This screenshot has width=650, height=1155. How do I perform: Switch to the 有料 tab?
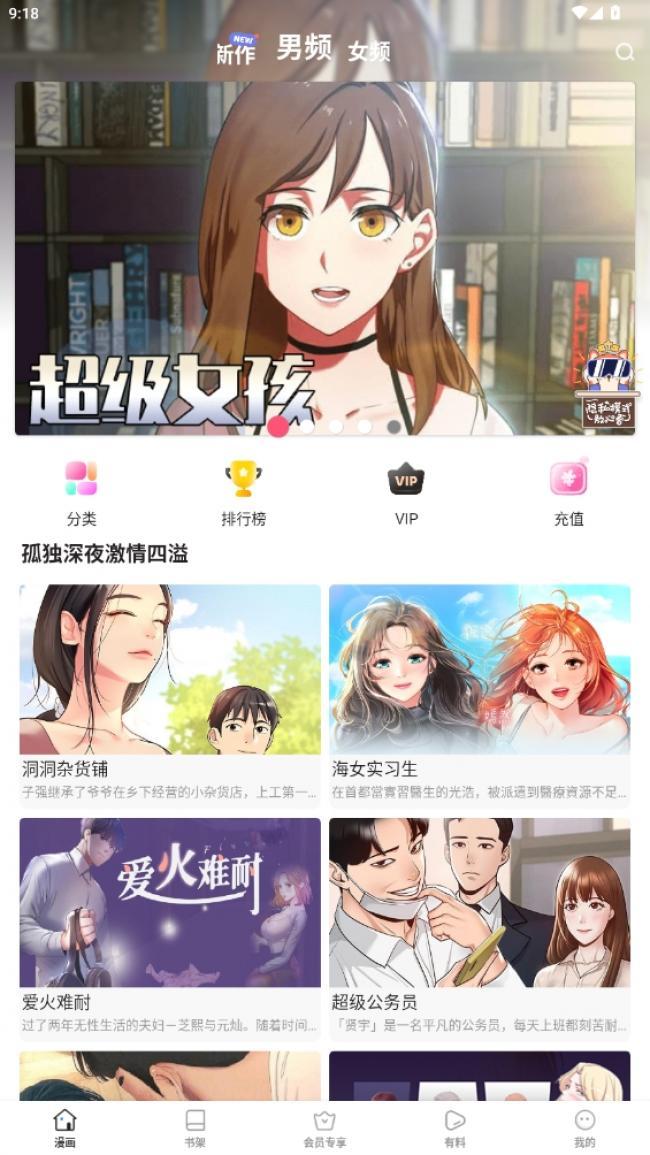(455, 1127)
